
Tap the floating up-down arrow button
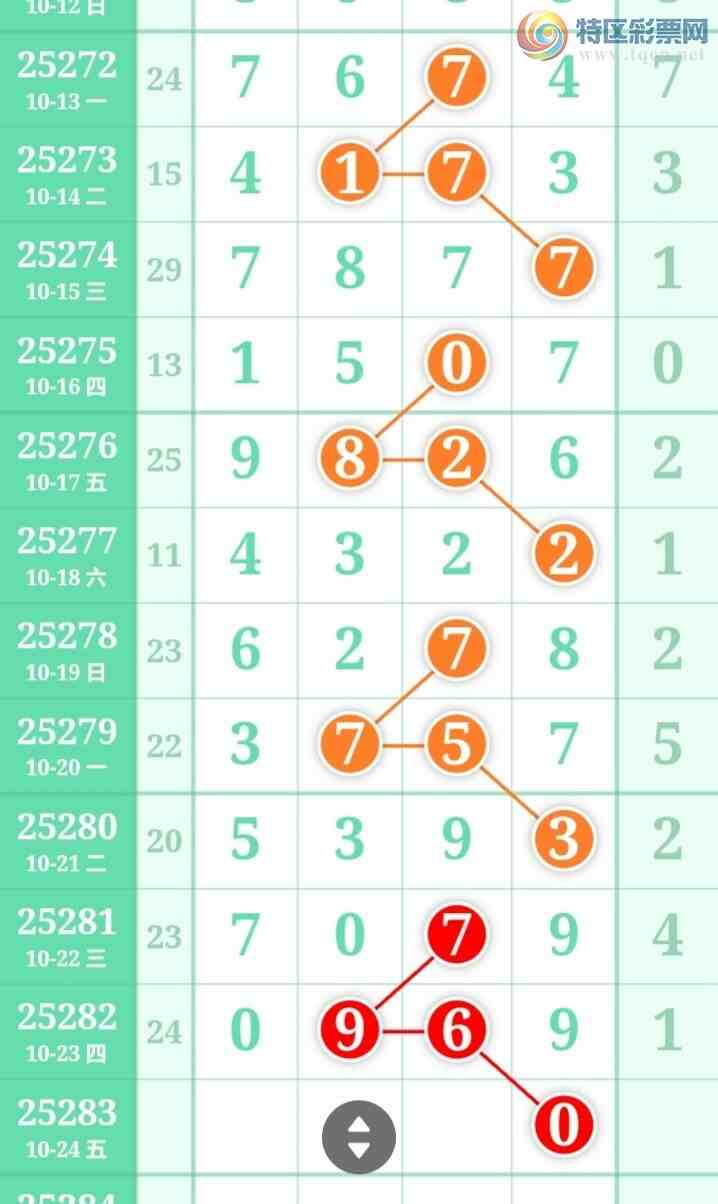(x=359, y=1137)
